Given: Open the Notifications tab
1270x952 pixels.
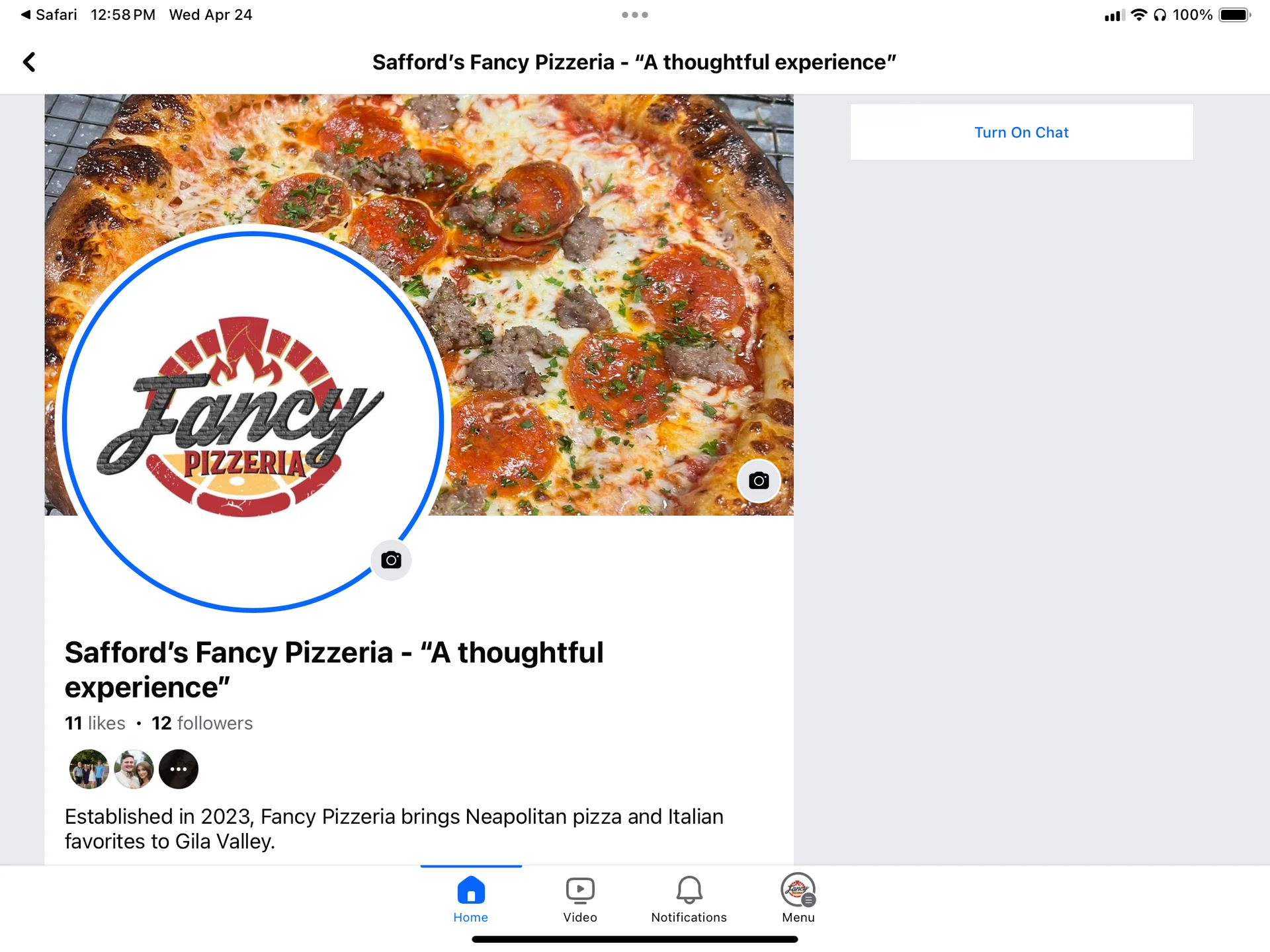Looking at the screenshot, I should (x=689, y=899).
